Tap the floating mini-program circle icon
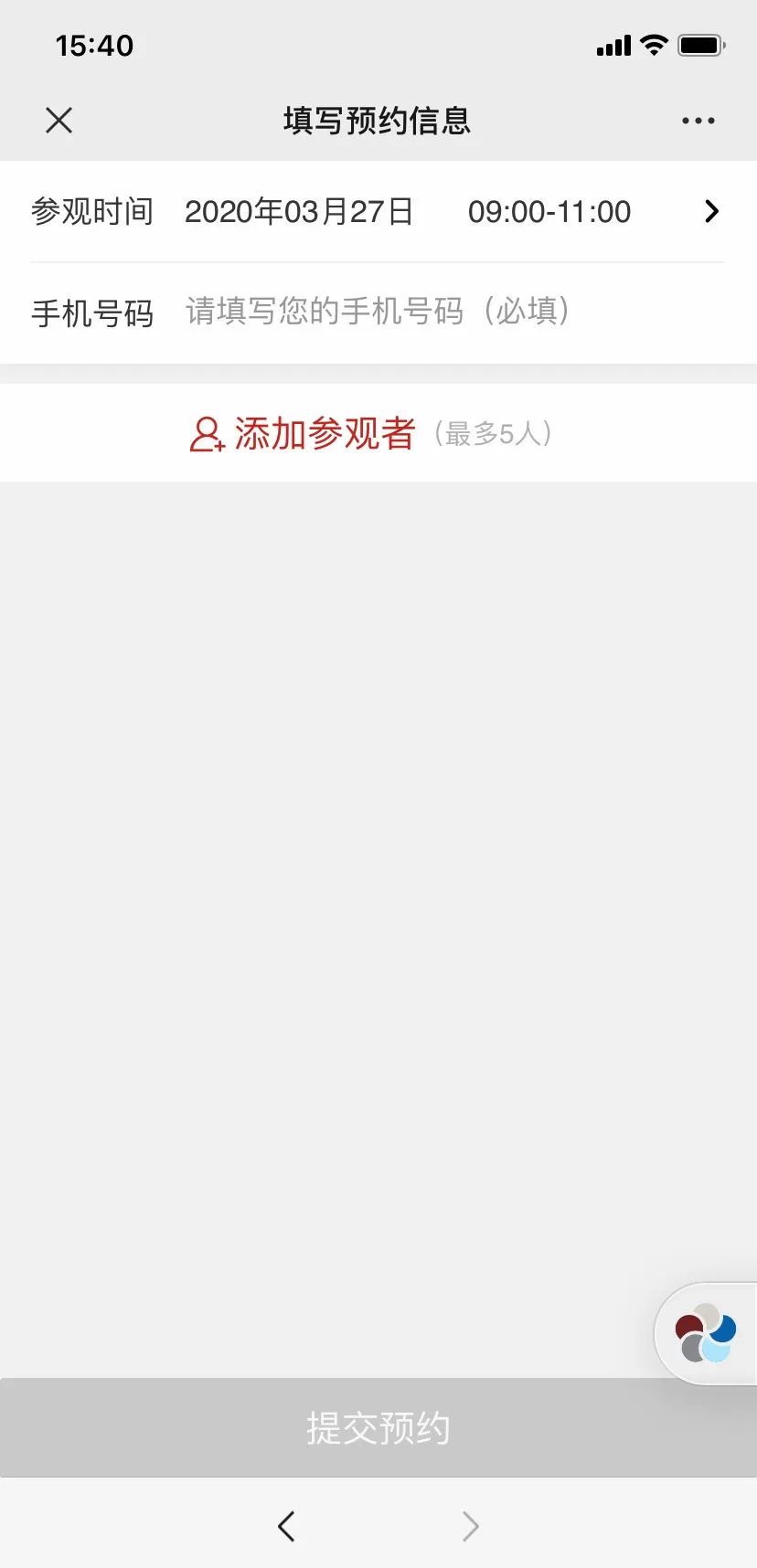Image resolution: width=757 pixels, height=1568 pixels. [704, 1332]
